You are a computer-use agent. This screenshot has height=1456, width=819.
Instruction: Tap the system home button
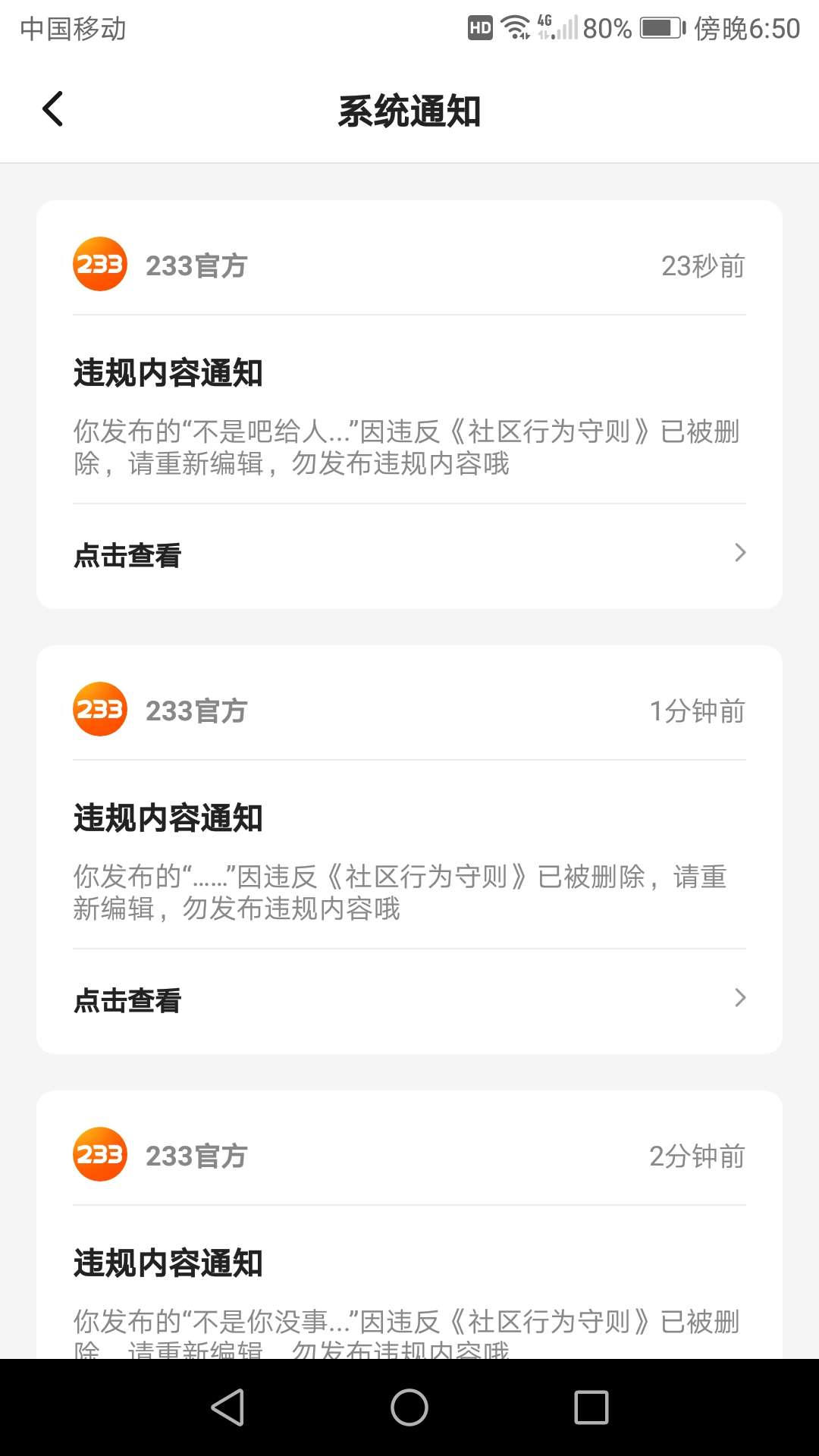[x=409, y=1407]
